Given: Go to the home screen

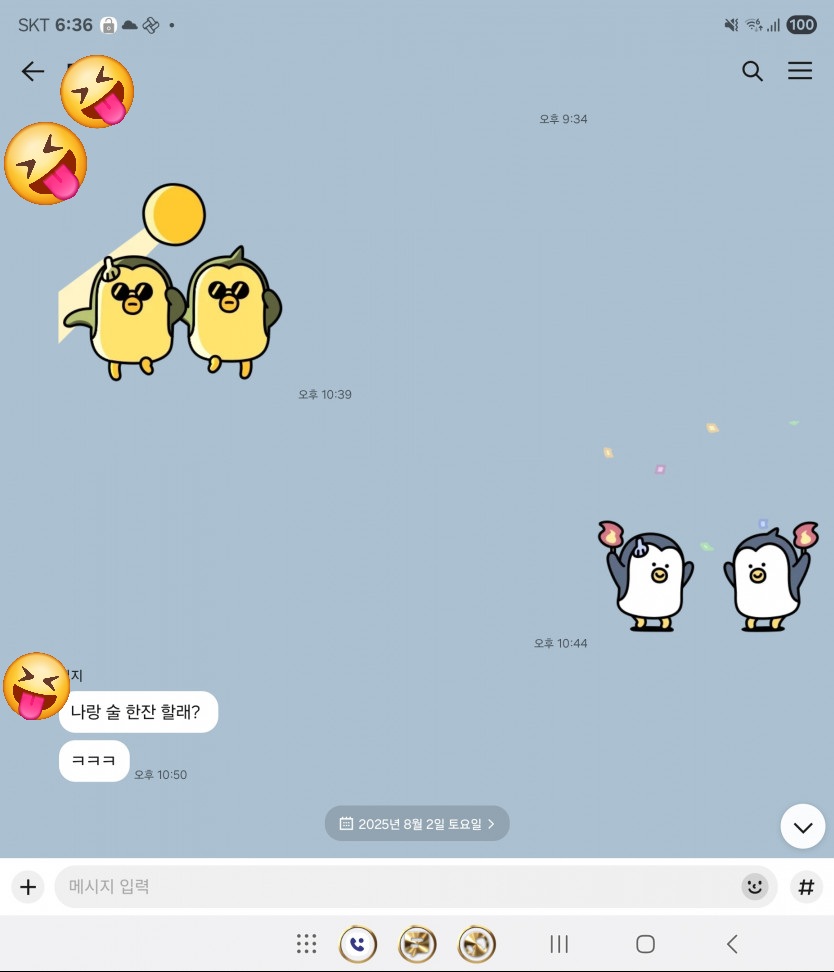Looking at the screenshot, I should [x=646, y=944].
